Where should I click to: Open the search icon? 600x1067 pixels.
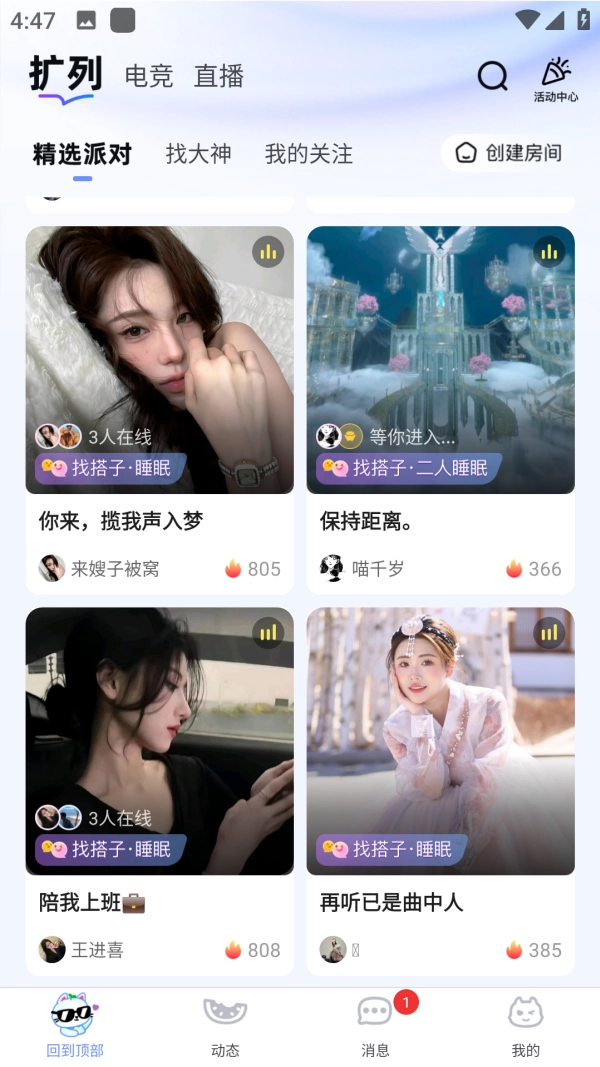(x=492, y=76)
